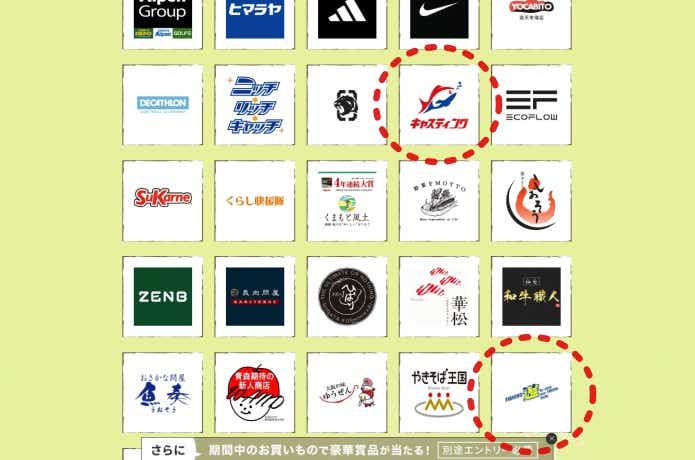Open the ZENB shop tile

point(162,296)
